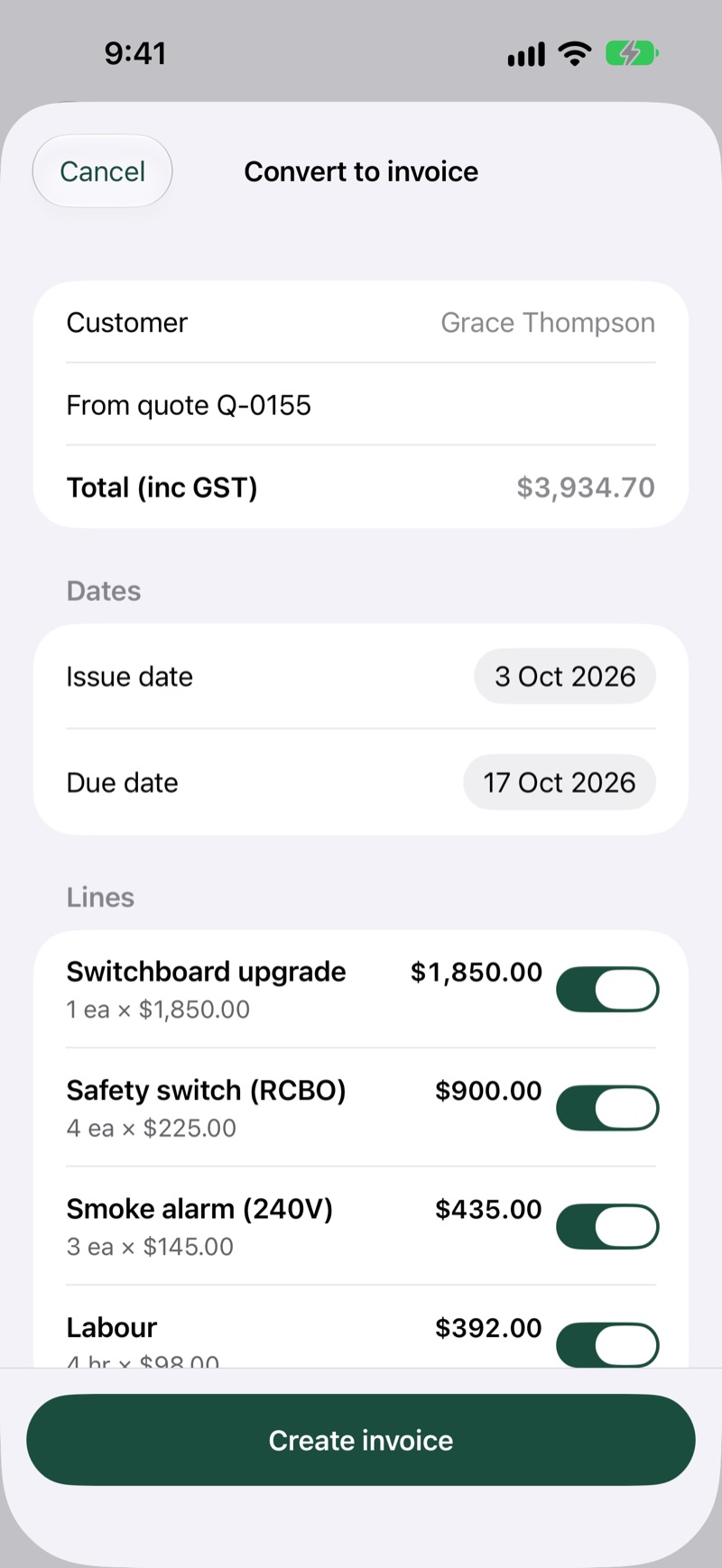
Task: Cancel the invoice conversion
Action: 102,171
